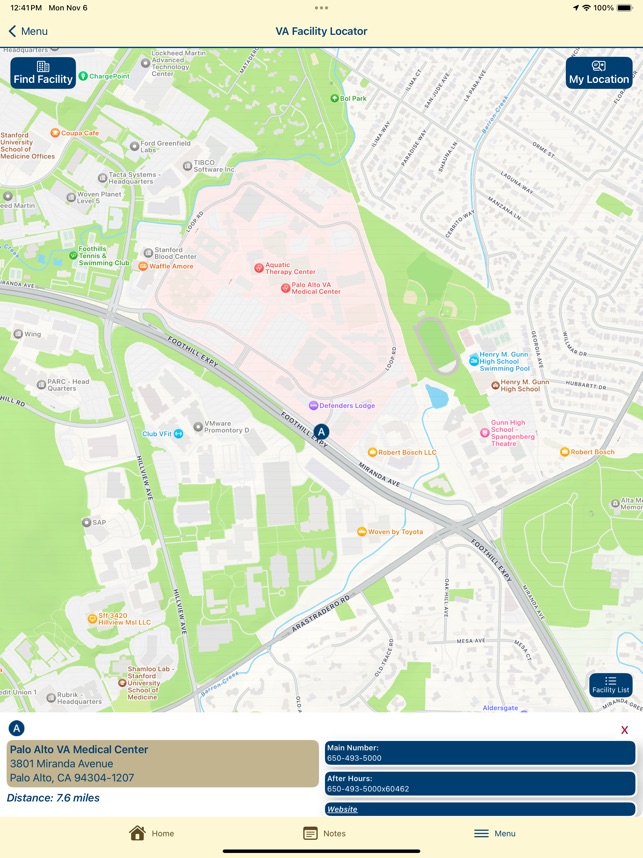This screenshot has width=643, height=858.
Task: Open the Palo Alto VA Medical Center address
Action: point(162,763)
